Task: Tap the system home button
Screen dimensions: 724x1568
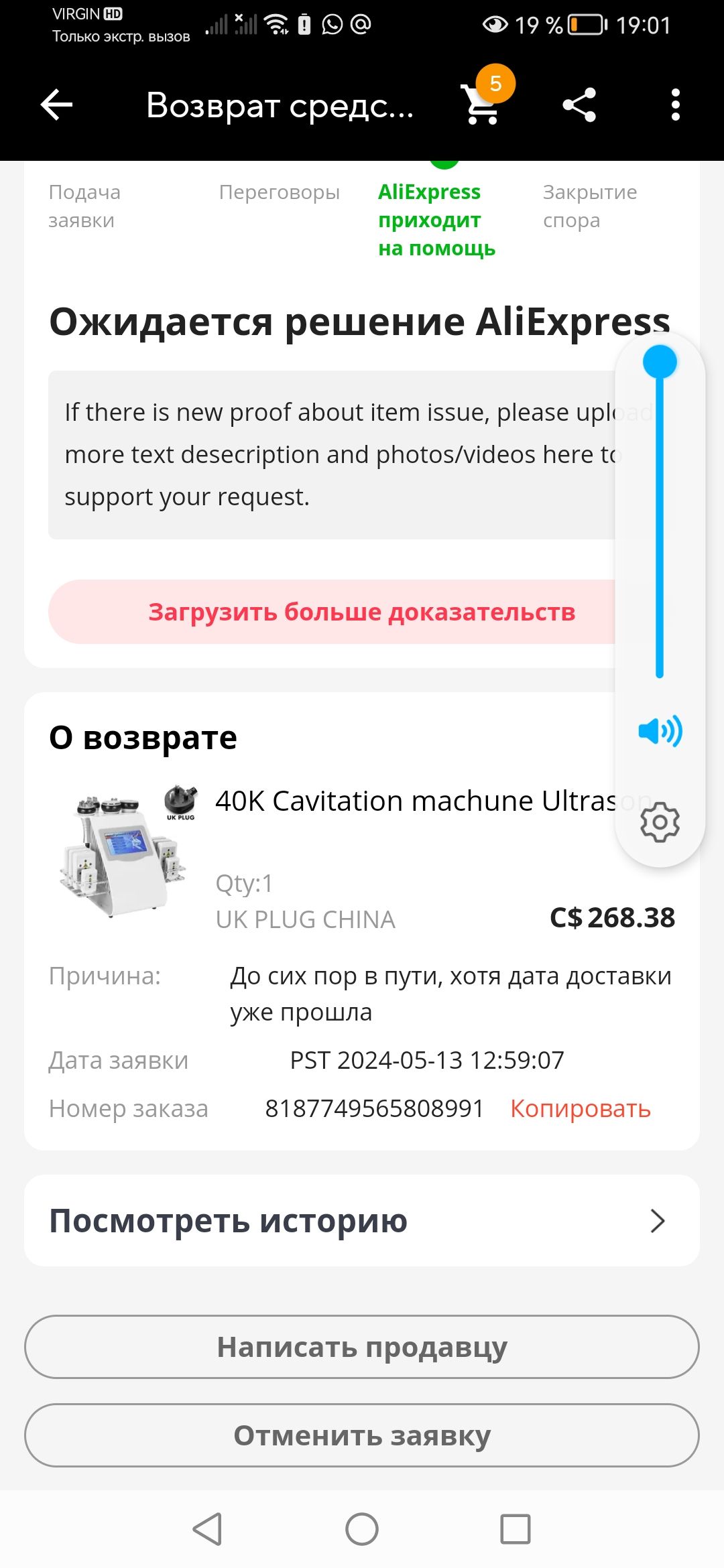Action: (362, 1529)
